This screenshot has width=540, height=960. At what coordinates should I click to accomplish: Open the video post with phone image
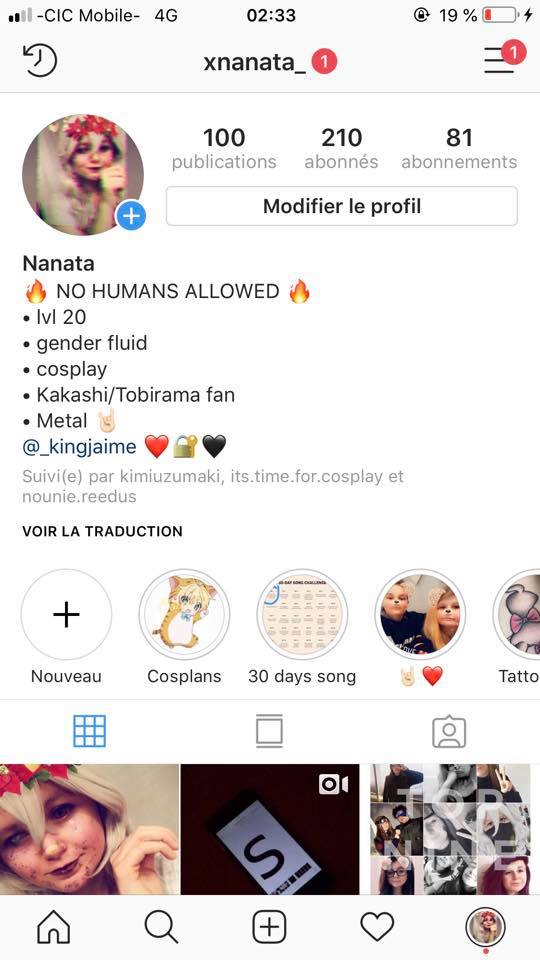(270, 829)
